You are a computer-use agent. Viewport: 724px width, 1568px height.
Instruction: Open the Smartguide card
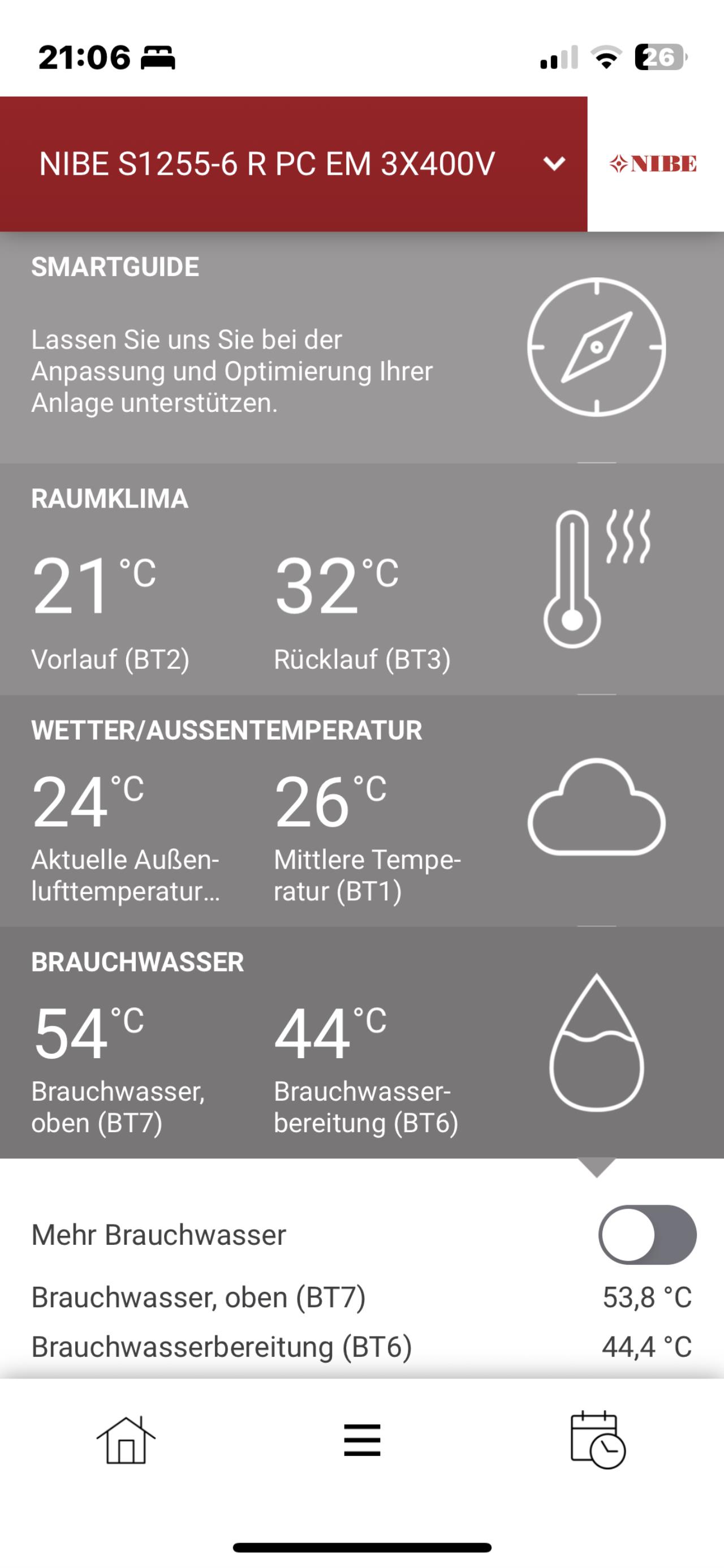tap(362, 347)
